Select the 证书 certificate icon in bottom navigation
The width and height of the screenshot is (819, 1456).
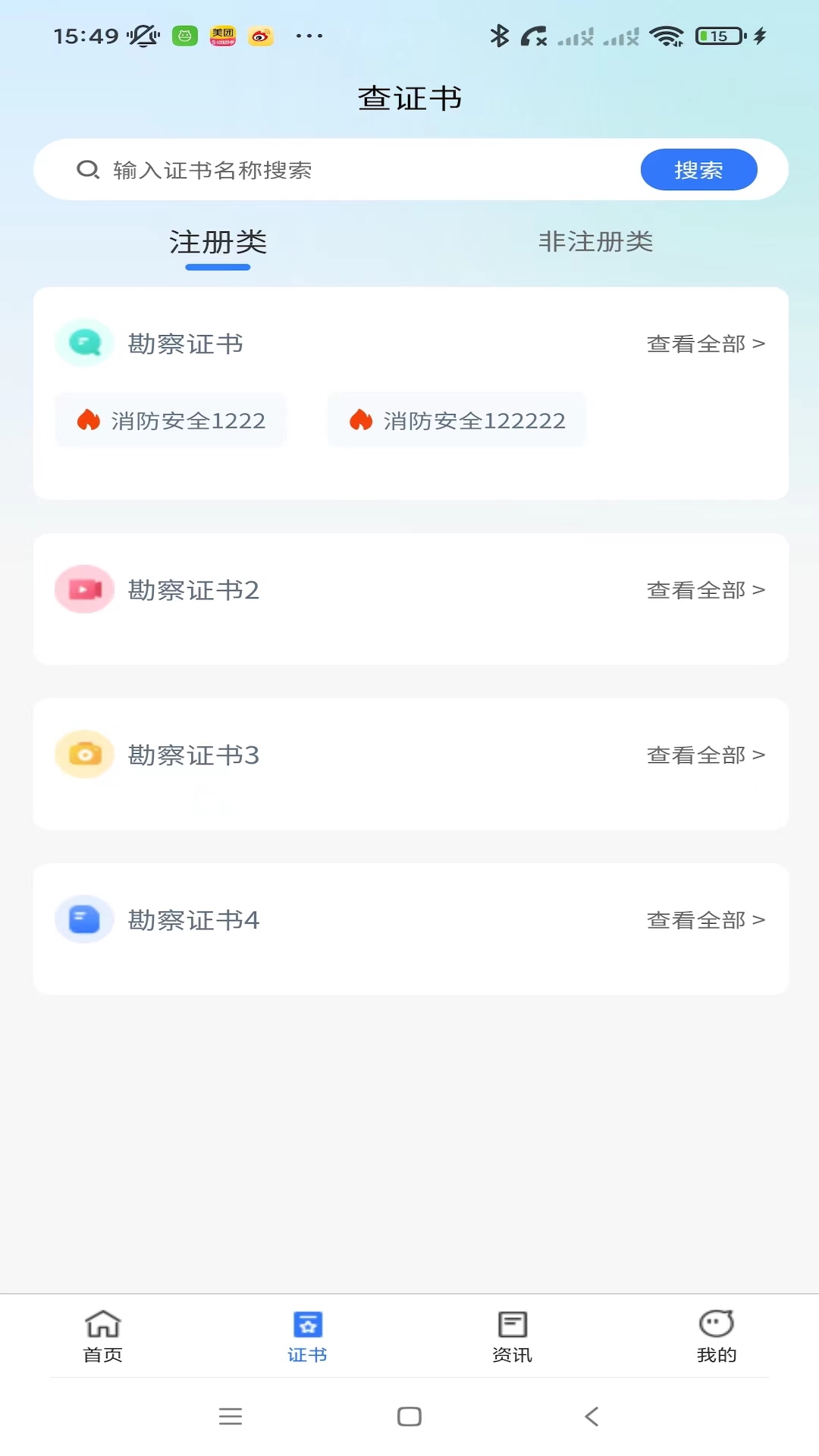point(307,1323)
